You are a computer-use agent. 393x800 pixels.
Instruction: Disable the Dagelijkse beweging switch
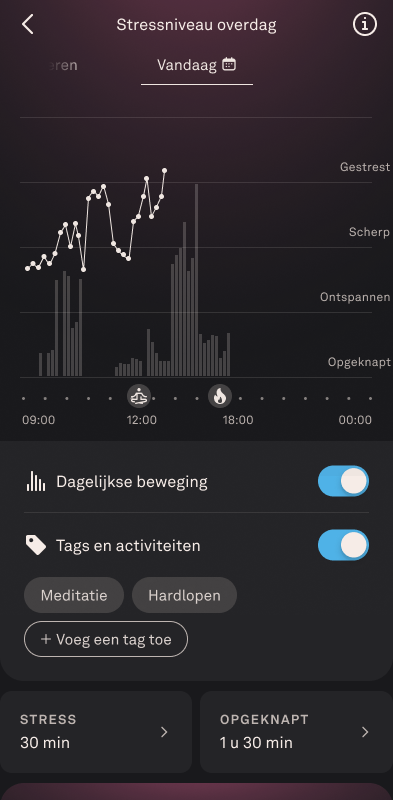tap(343, 481)
